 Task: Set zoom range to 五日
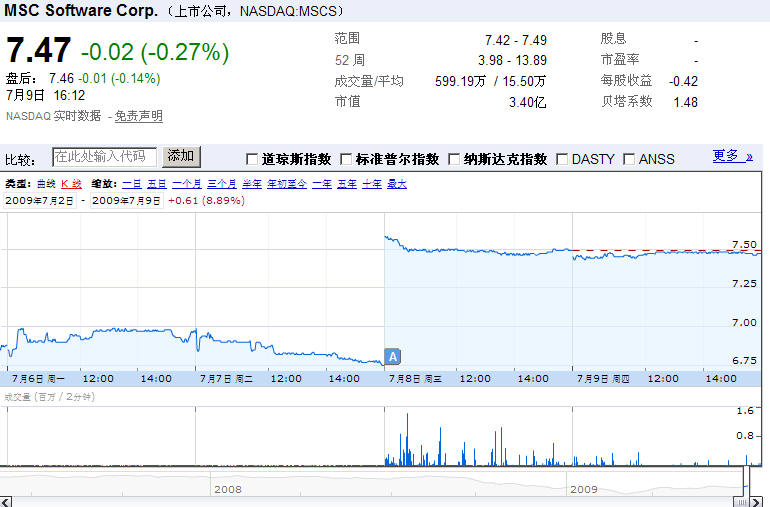(157, 184)
